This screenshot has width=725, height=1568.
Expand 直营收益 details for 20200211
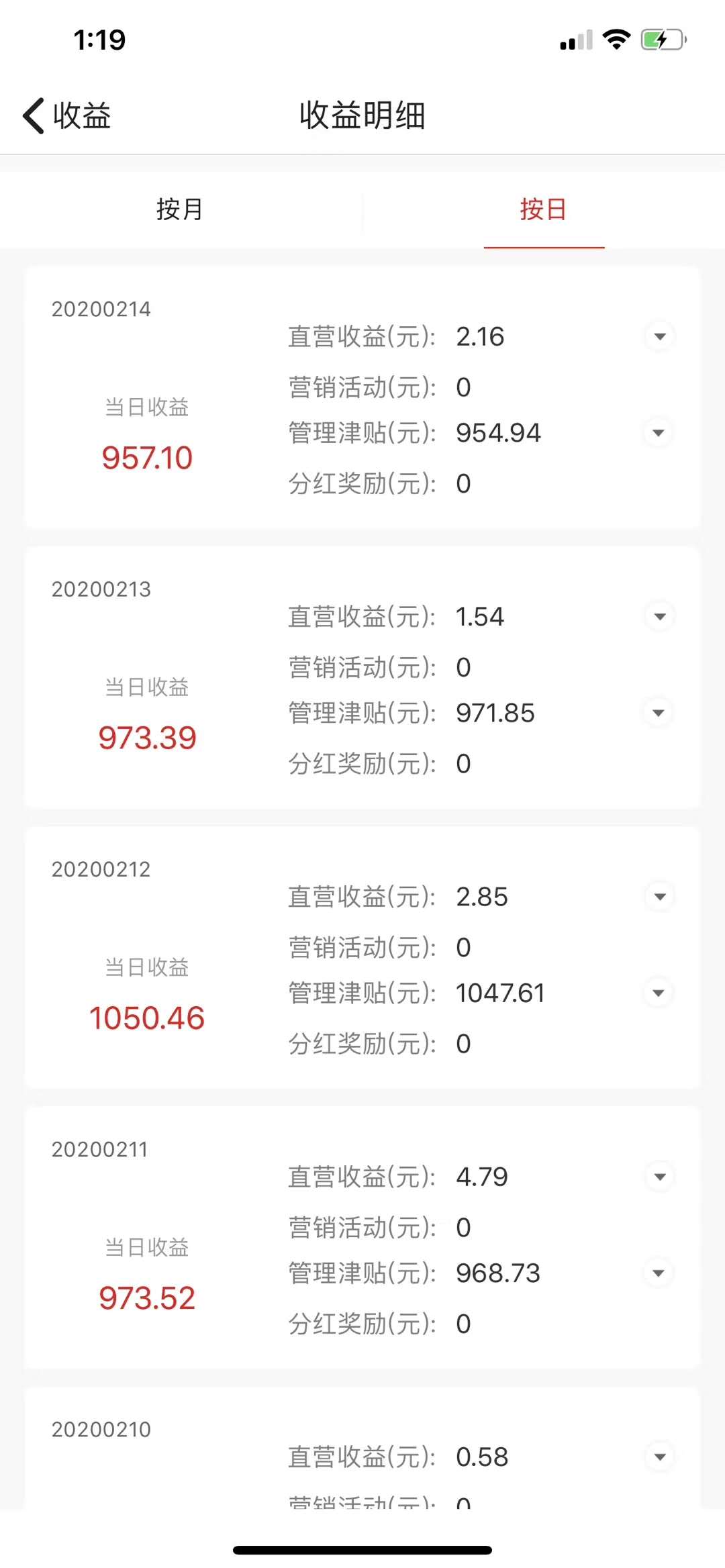(x=659, y=1176)
